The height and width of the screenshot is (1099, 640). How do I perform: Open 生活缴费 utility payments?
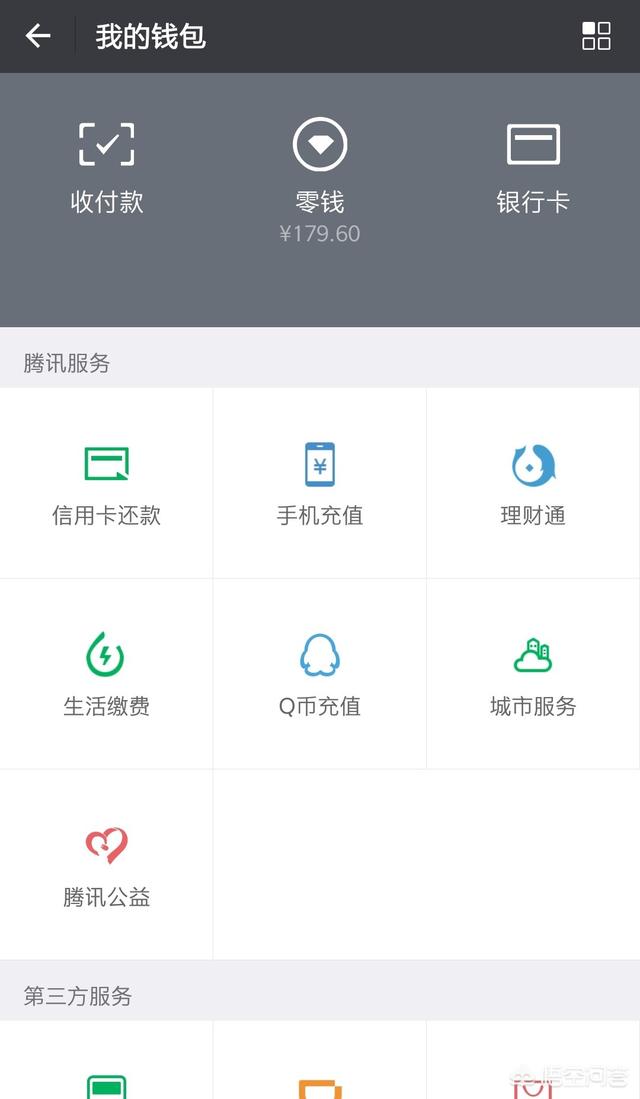coord(106,673)
